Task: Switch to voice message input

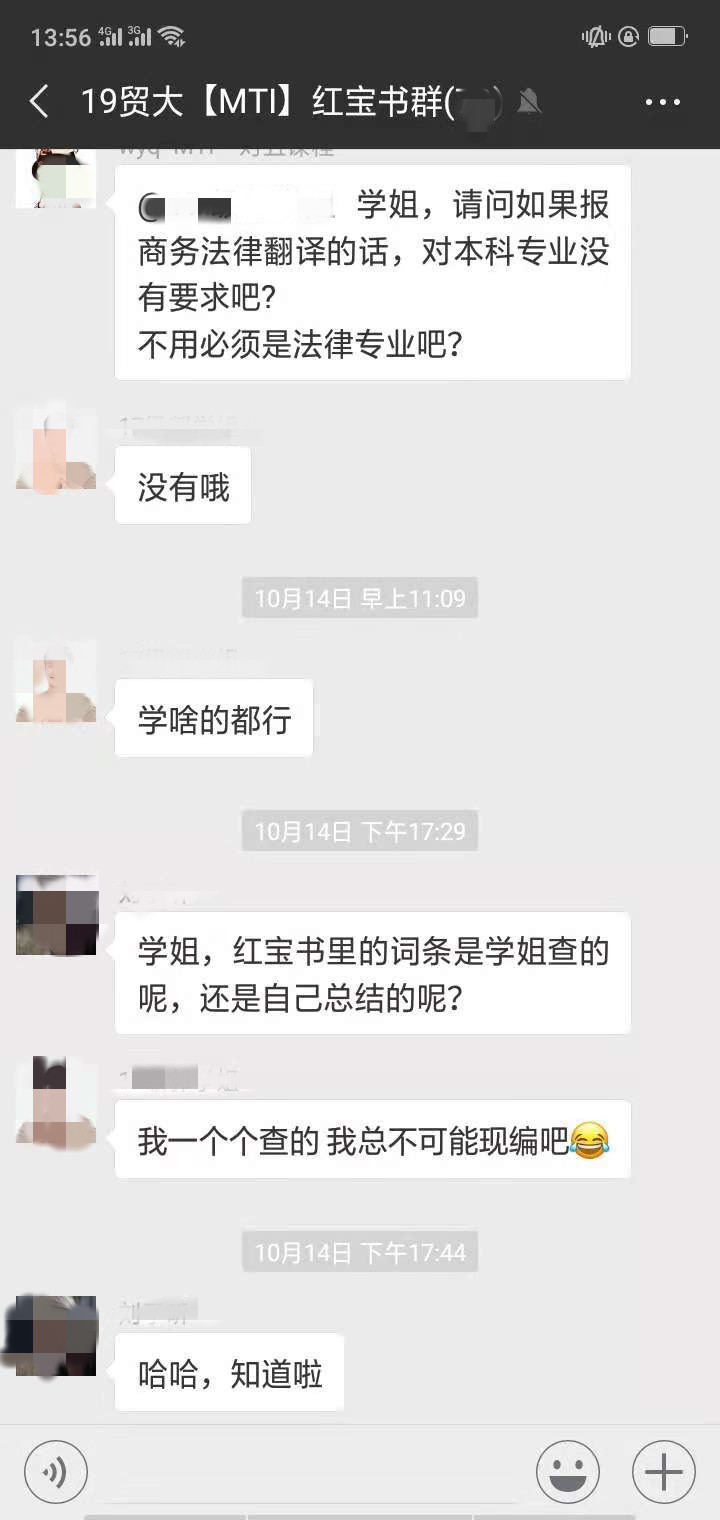Action: click(56, 1471)
